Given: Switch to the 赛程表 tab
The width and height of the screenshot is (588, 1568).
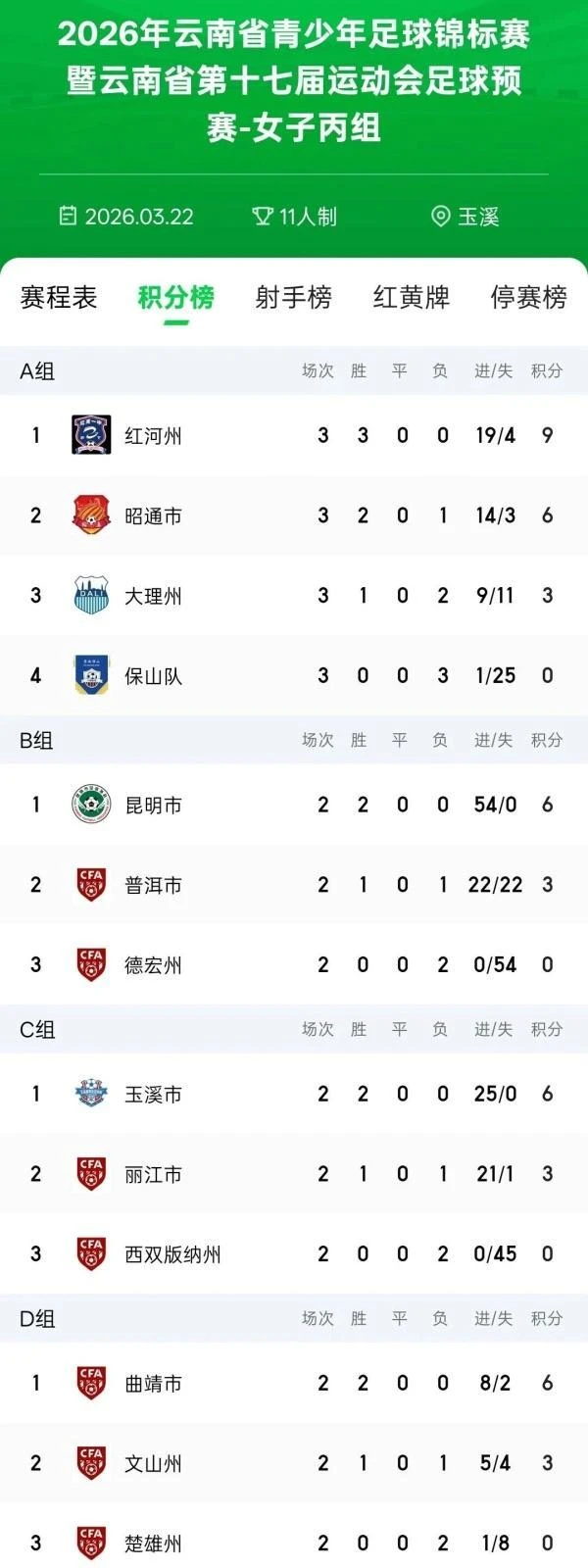Looking at the screenshot, I should [59, 297].
